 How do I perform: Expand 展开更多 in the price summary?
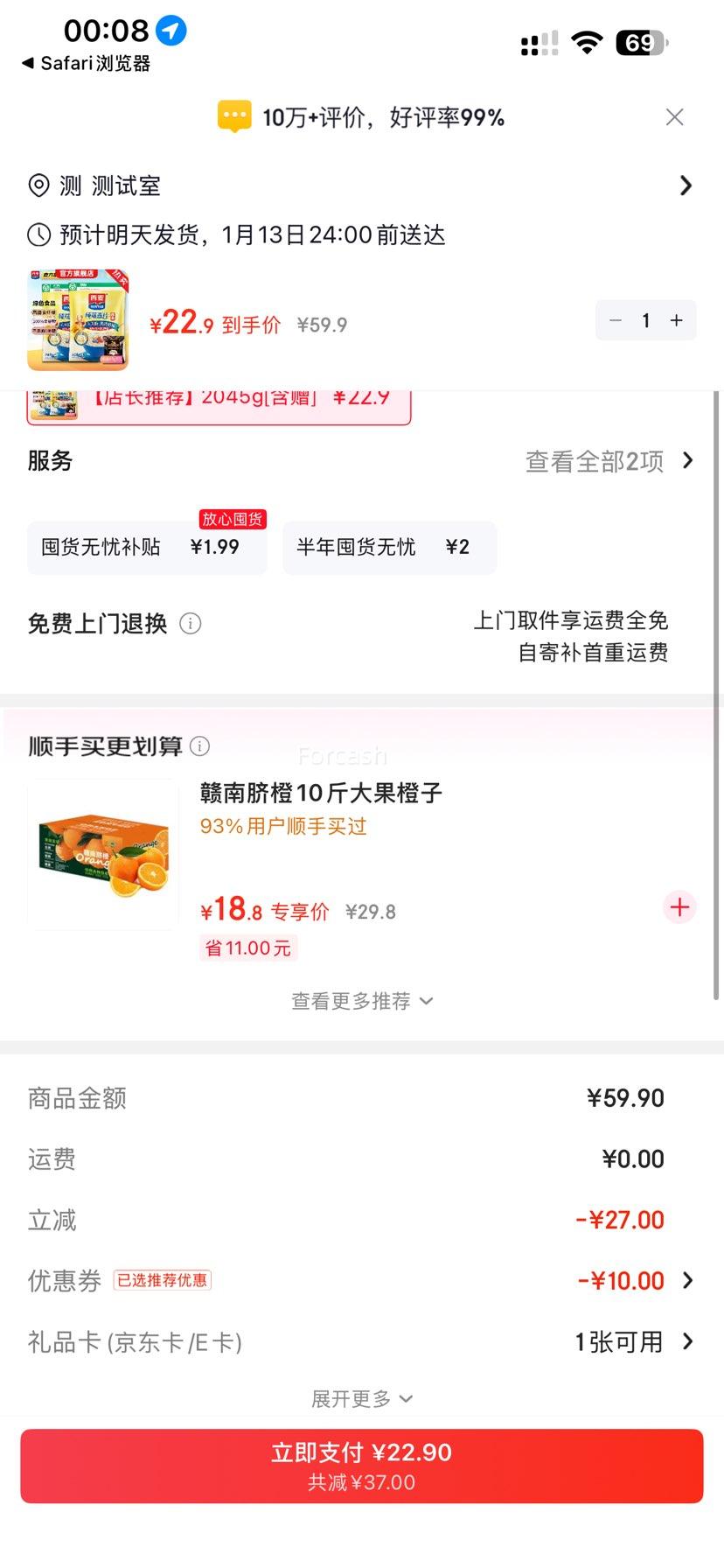(x=362, y=1398)
